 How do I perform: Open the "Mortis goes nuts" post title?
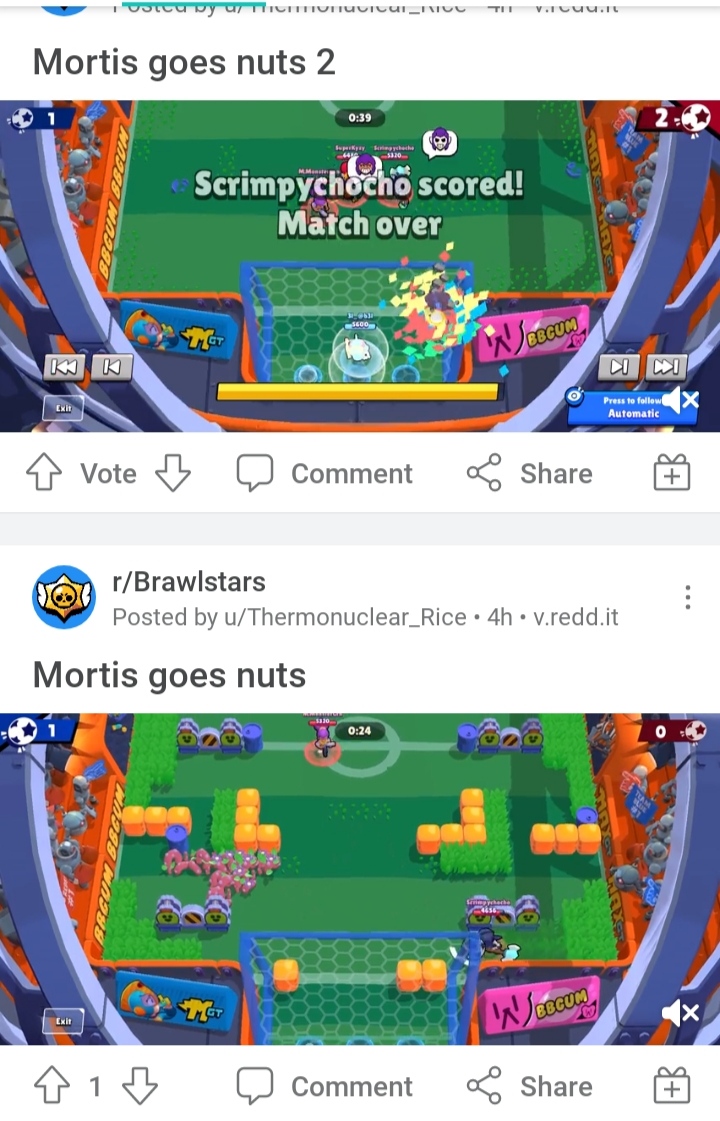169,675
